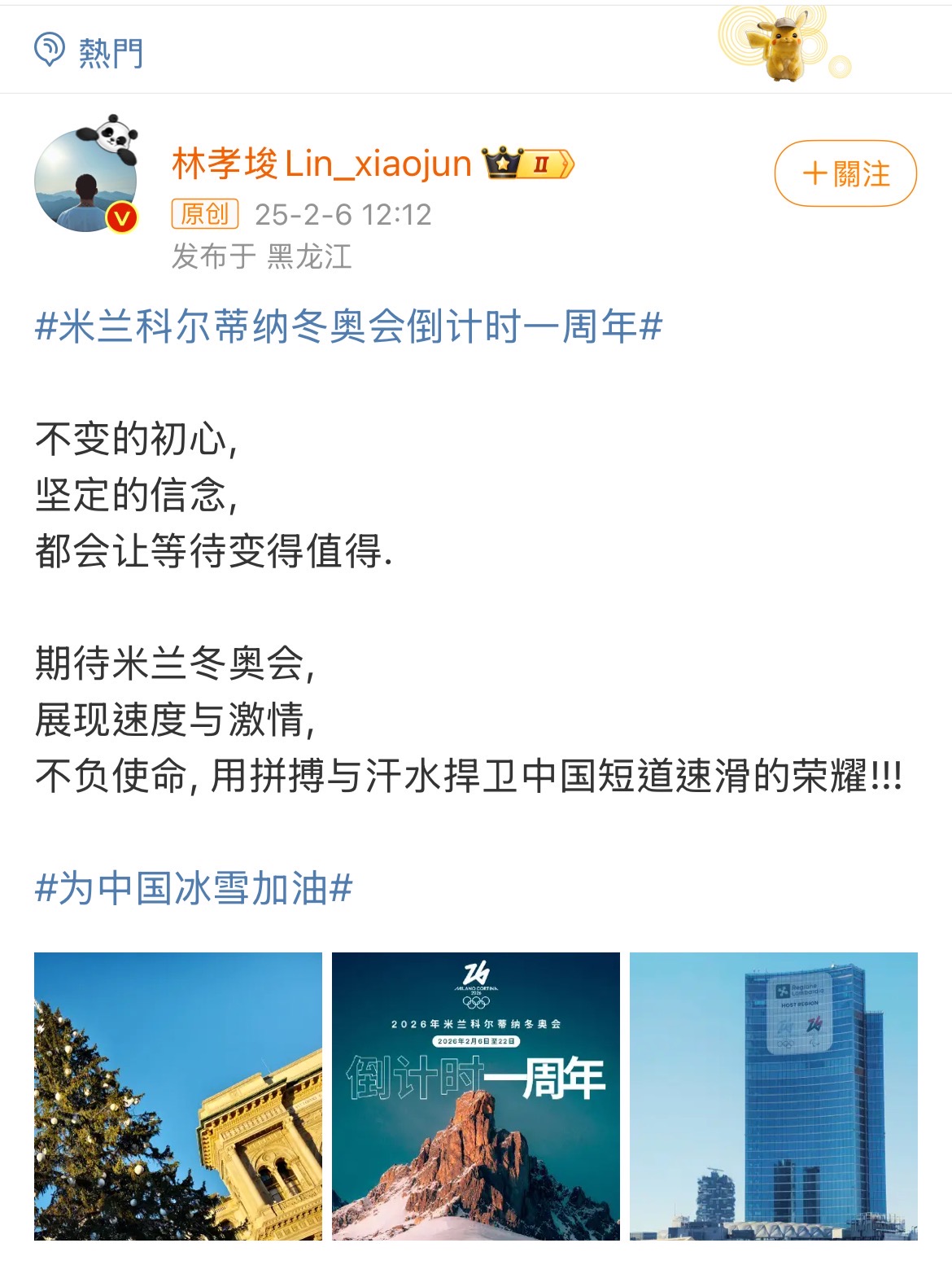View the blue skyscraper photo

(x=773, y=1096)
